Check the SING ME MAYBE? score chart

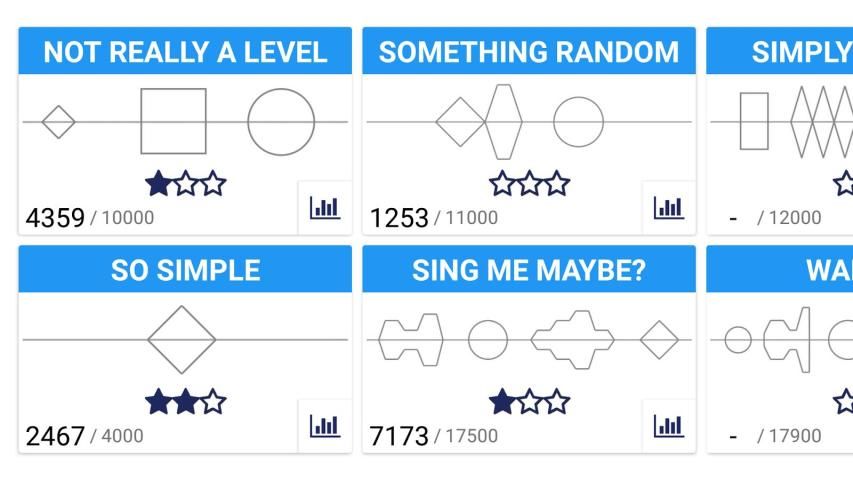click(669, 426)
